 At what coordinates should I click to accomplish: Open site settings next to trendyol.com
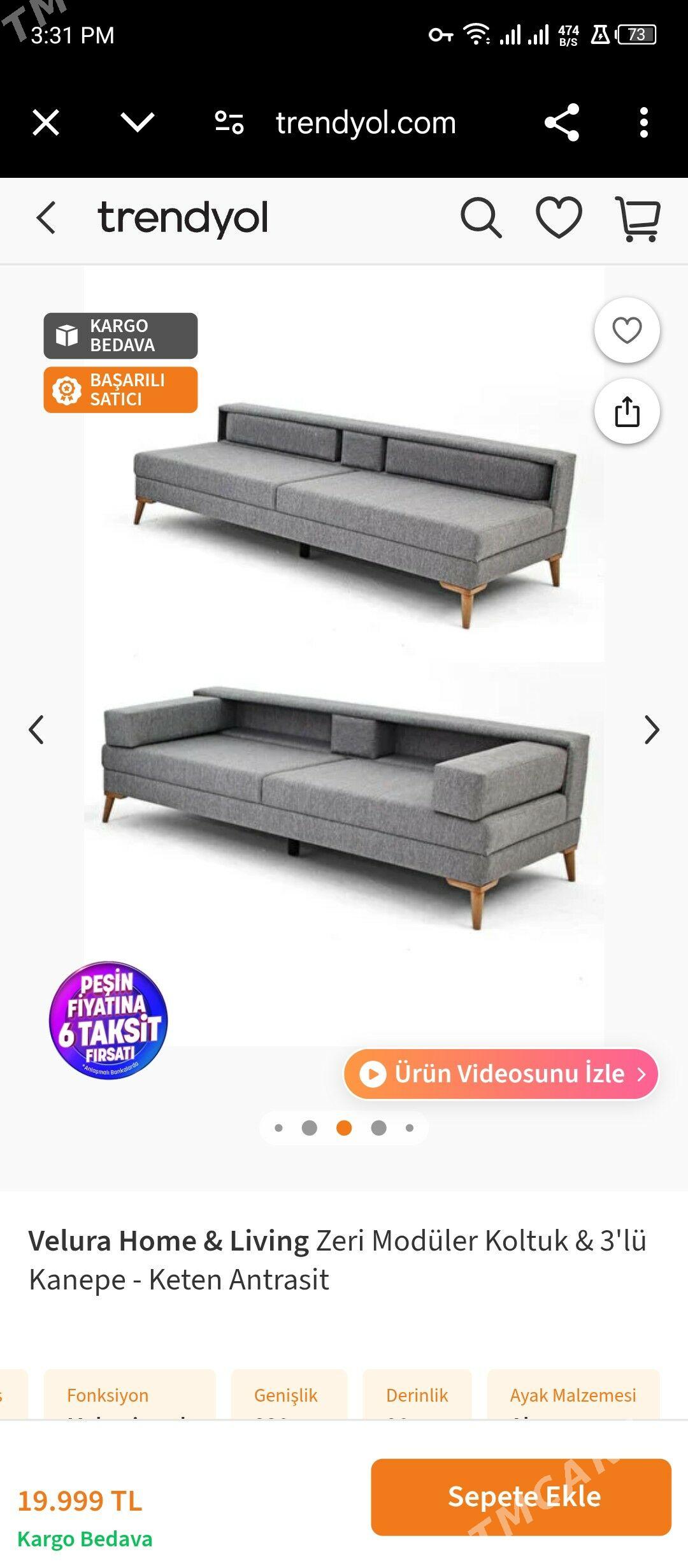tap(229, 122)
